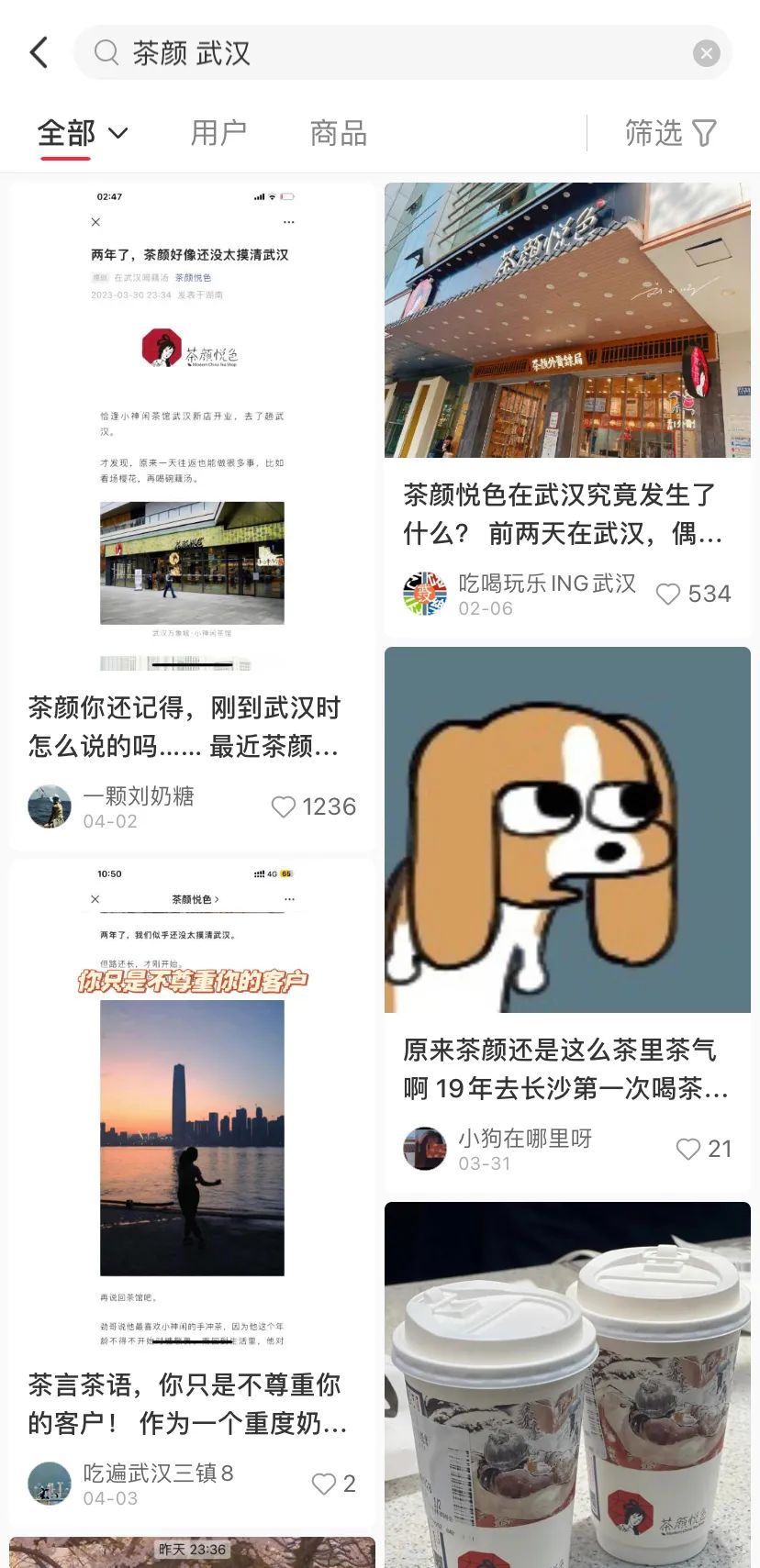
Task: Open the post 茶颜你还记得，刚到武汉时
Action: click(x=184, y=726)
